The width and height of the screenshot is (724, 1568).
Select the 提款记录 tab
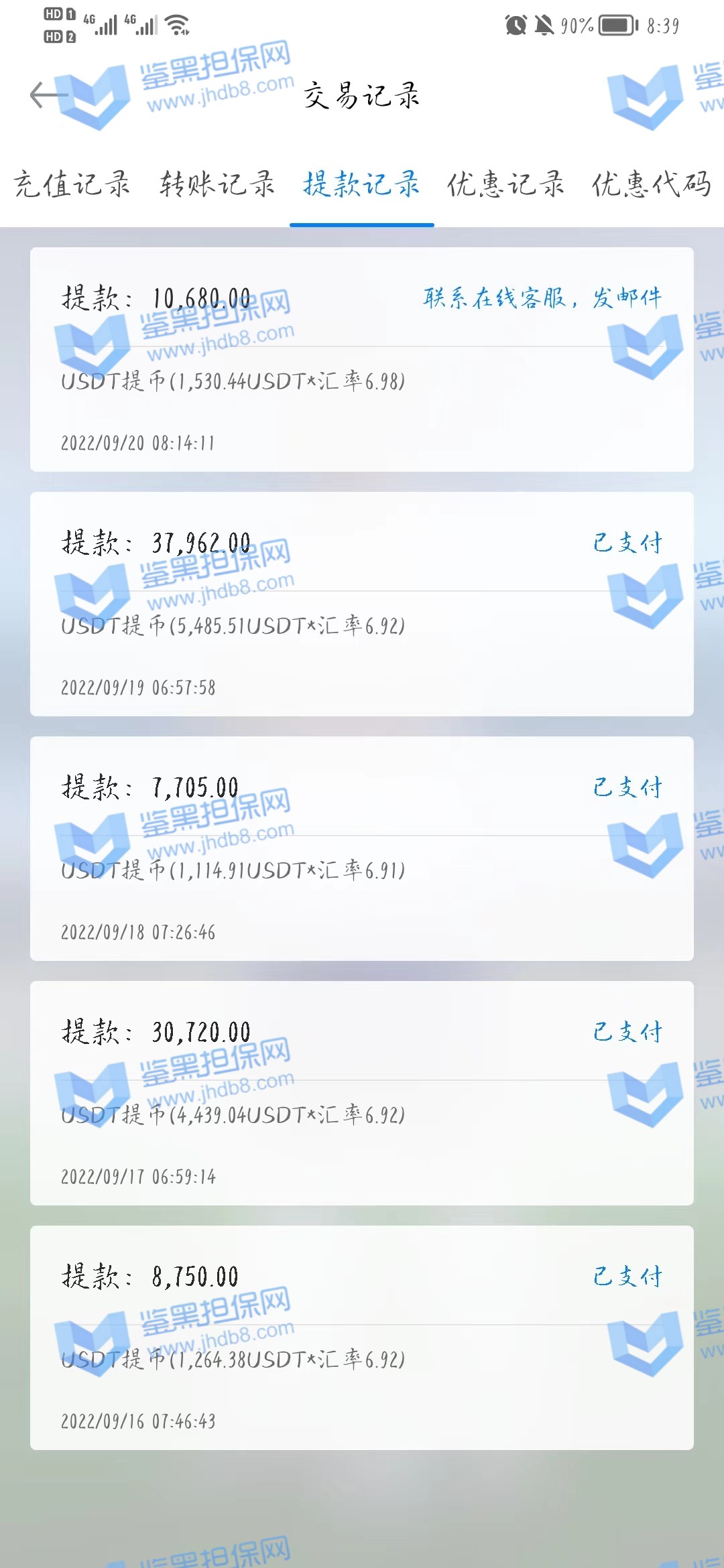[x=361, y=184]
